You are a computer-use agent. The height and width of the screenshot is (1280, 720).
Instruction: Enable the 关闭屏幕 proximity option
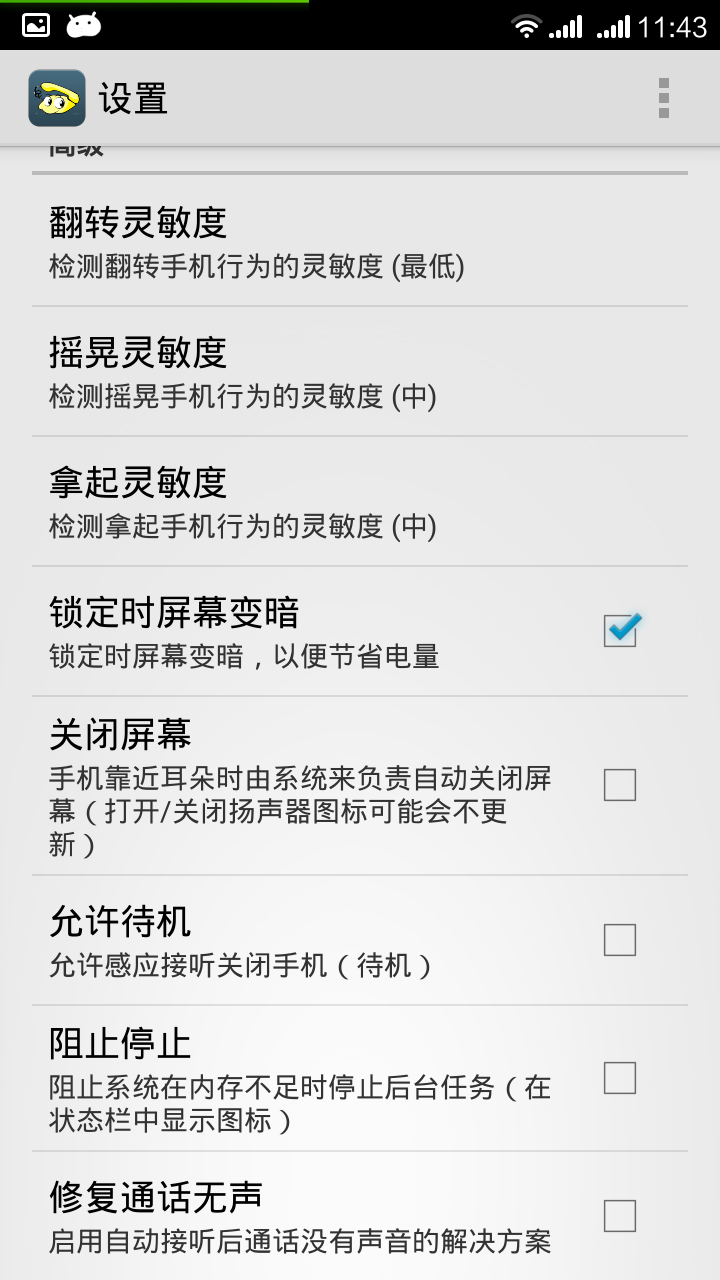point(619,786)
